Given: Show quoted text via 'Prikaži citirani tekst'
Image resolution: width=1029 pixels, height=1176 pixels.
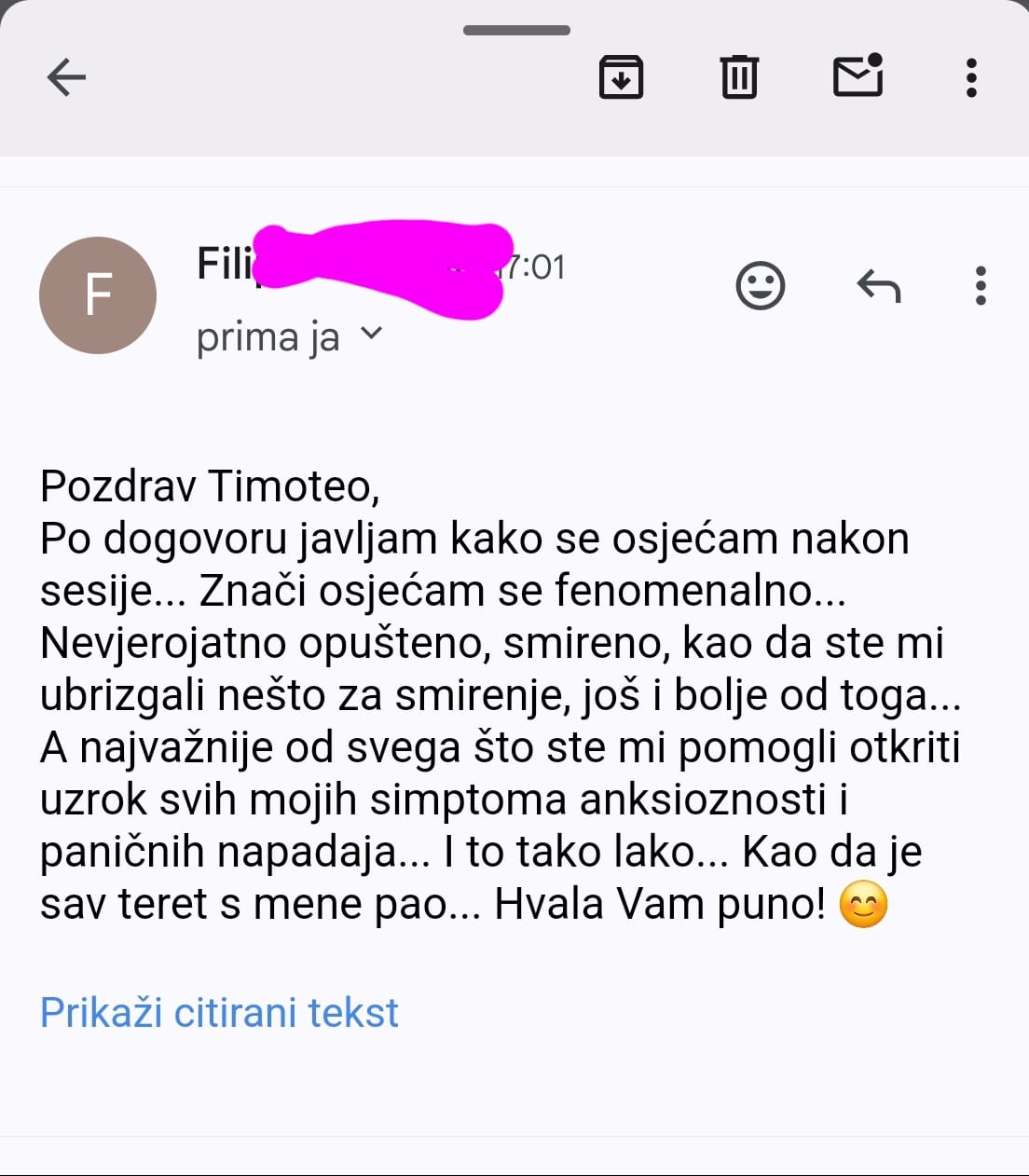Looking at the screenshot, I should pyautogui.click(x=218, y=1012).
